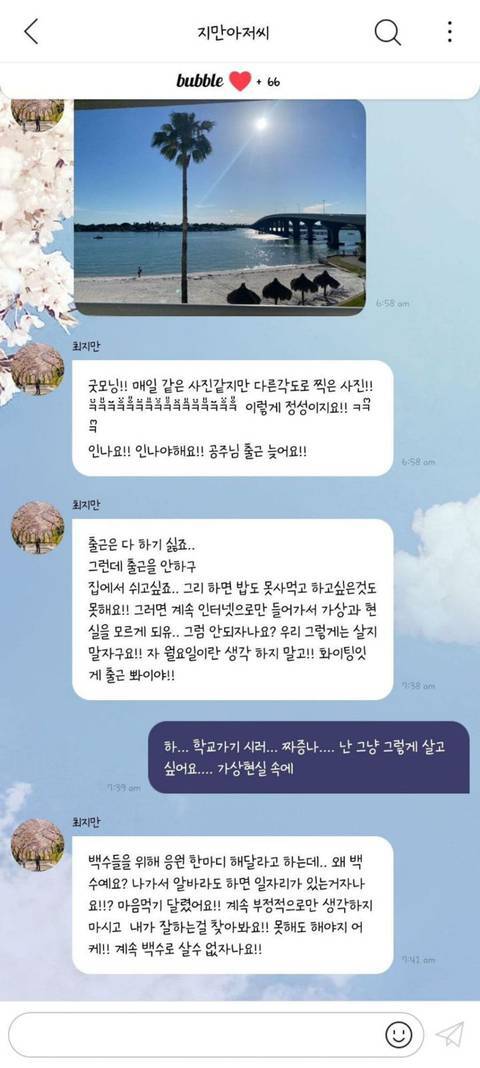480x1068 pixels.
Task: Open the three-dot overflow menu
Action: point(449,32)
